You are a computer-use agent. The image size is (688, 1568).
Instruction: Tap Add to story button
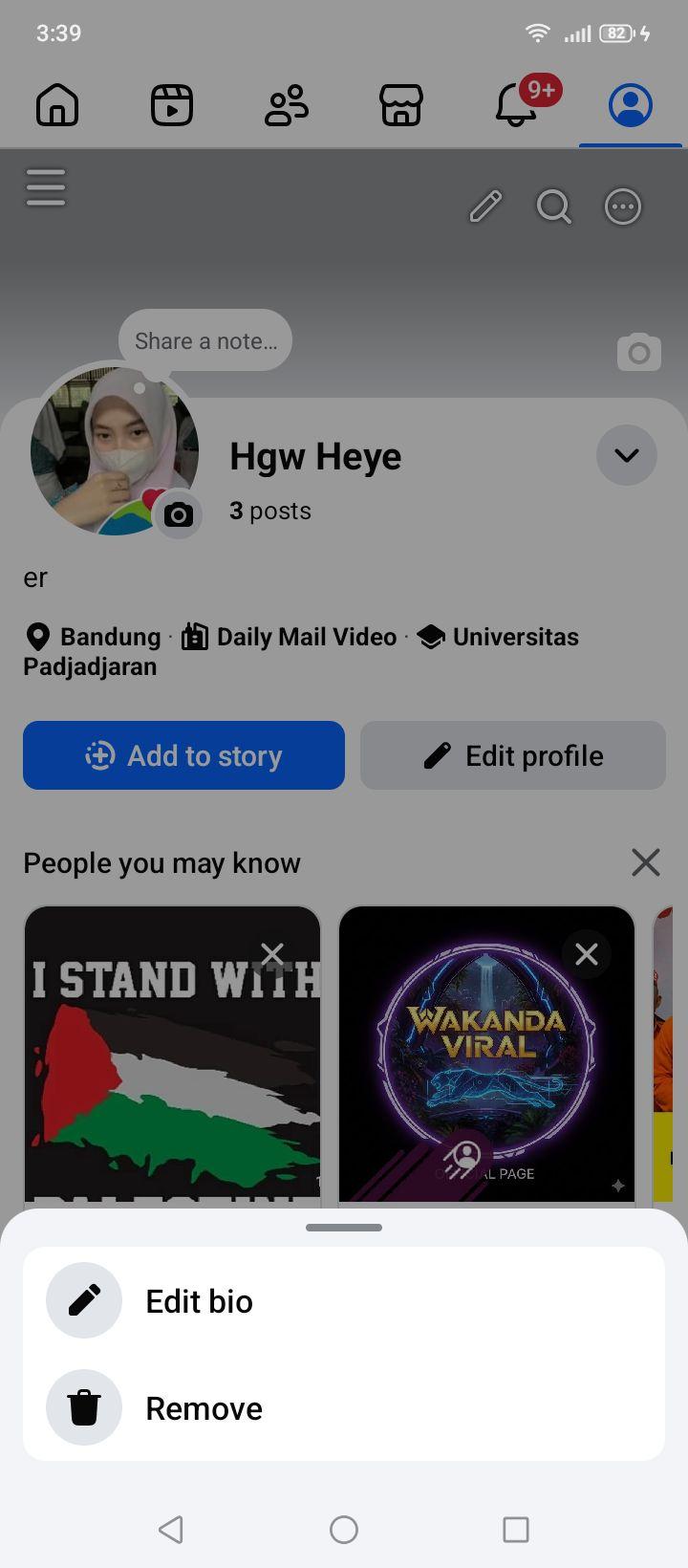[183, 755]
